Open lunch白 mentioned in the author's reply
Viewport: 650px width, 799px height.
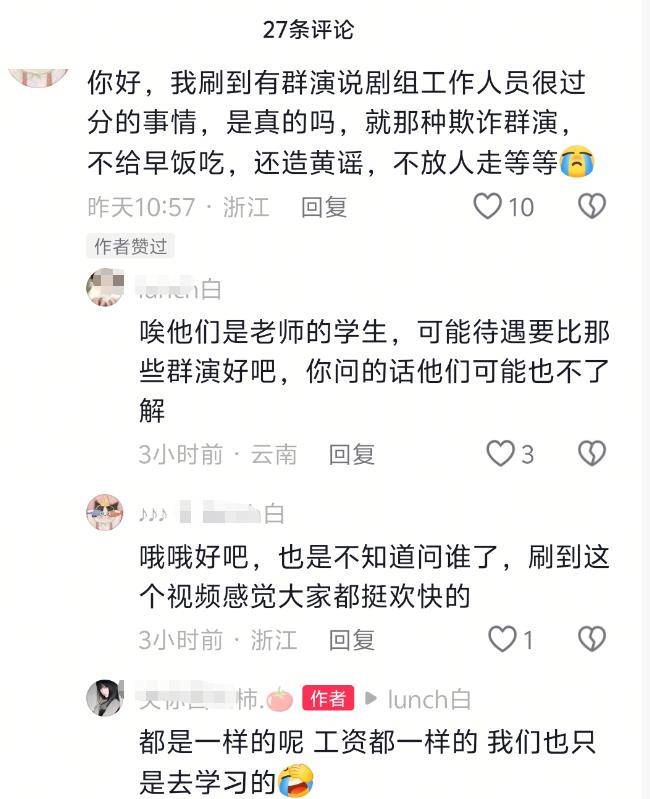coord(429,699)
